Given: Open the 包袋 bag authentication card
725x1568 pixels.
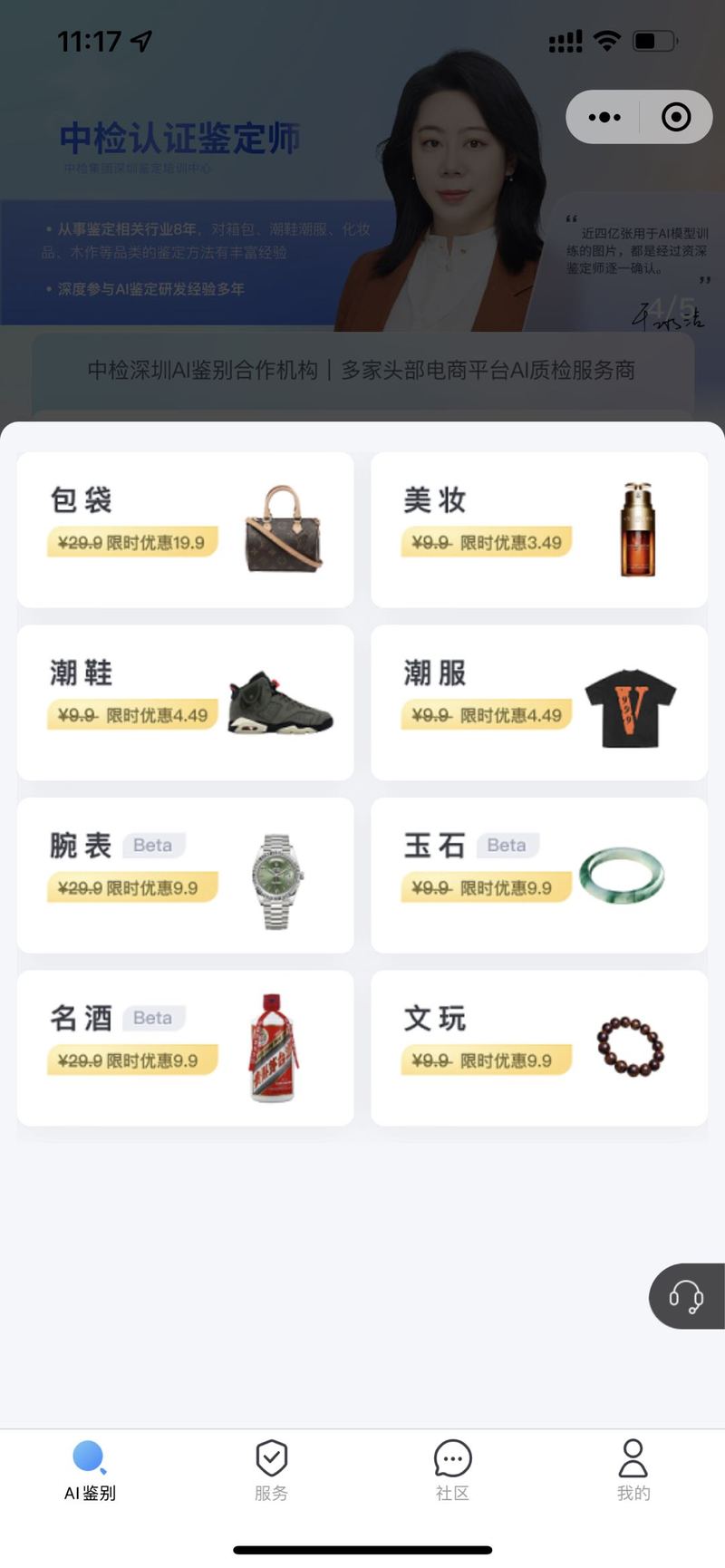Looking at the screenshot, I should (x=185, y=529).
